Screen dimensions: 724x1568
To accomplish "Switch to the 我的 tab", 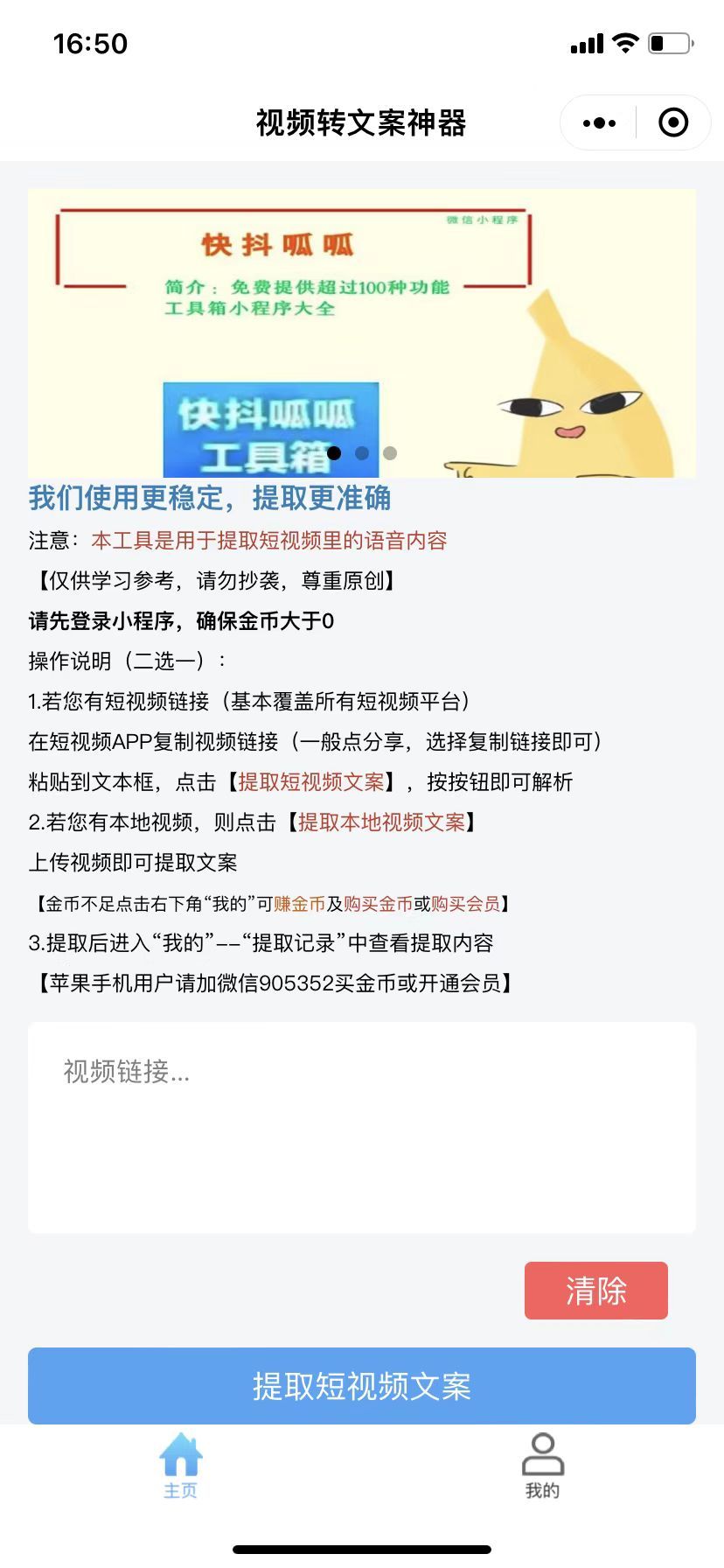I will click(542, 1467).
